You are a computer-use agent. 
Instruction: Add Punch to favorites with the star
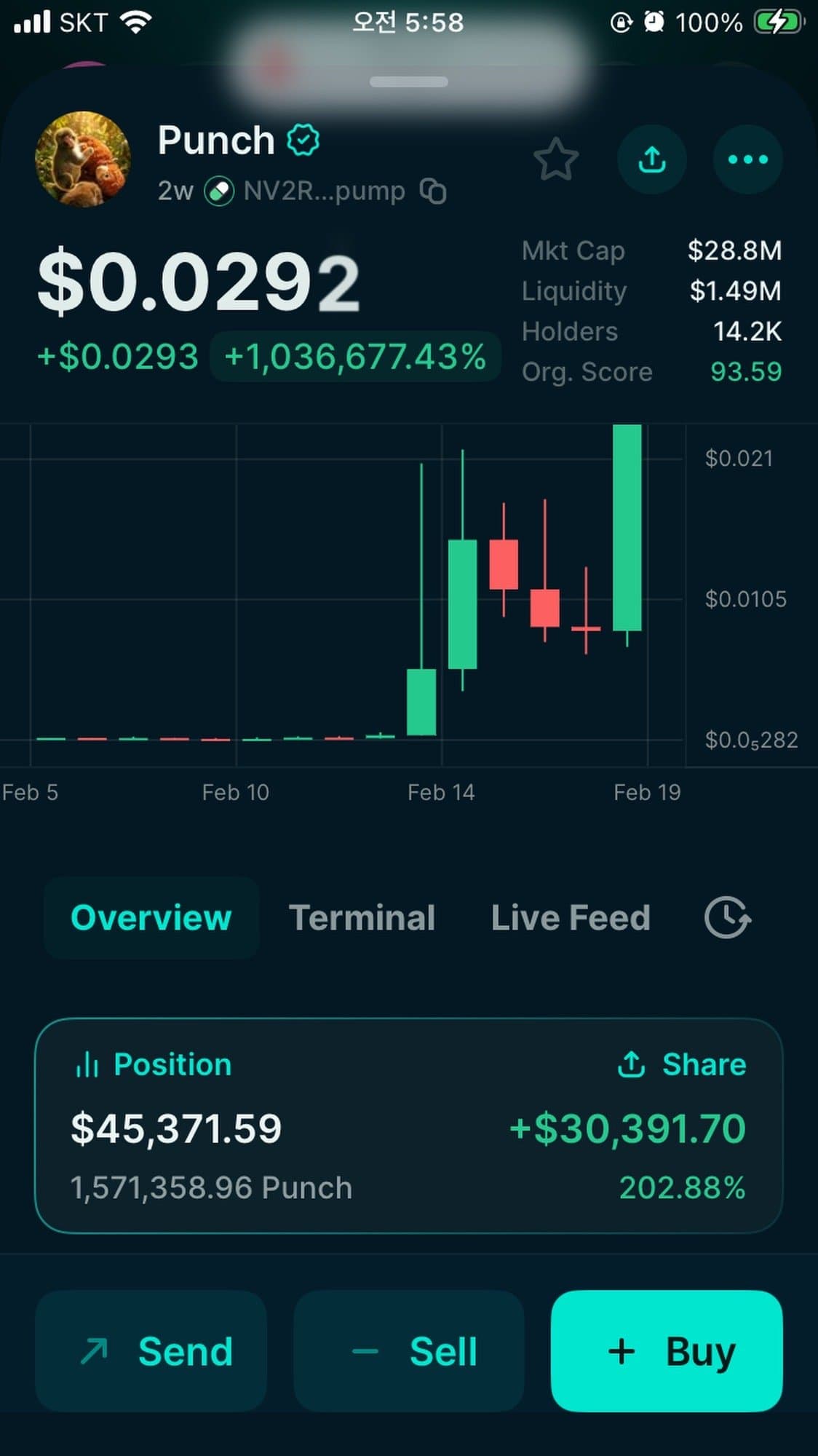pos(556,159)
